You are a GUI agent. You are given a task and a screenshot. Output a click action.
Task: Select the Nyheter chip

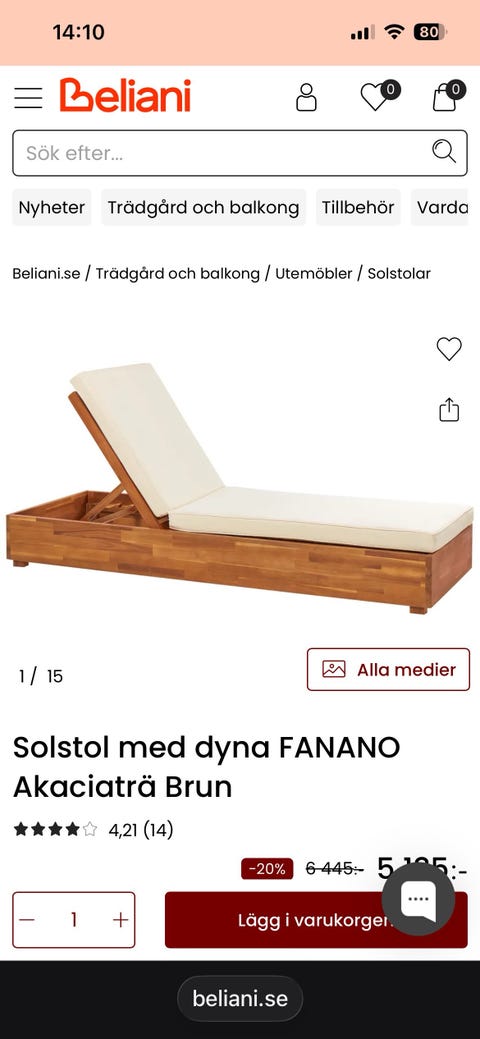pyautogui.click(x=52, y=207)
